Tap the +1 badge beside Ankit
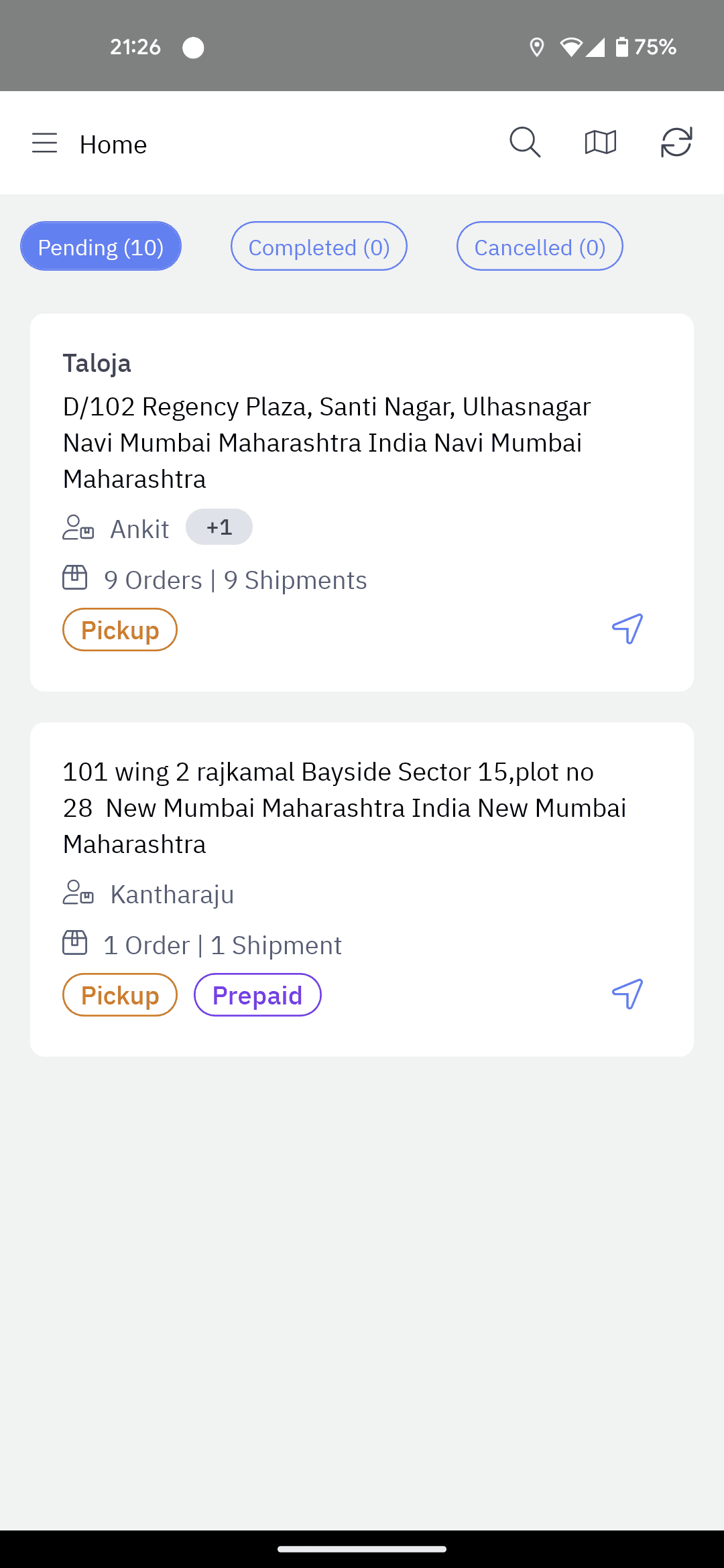 (219, 527)
